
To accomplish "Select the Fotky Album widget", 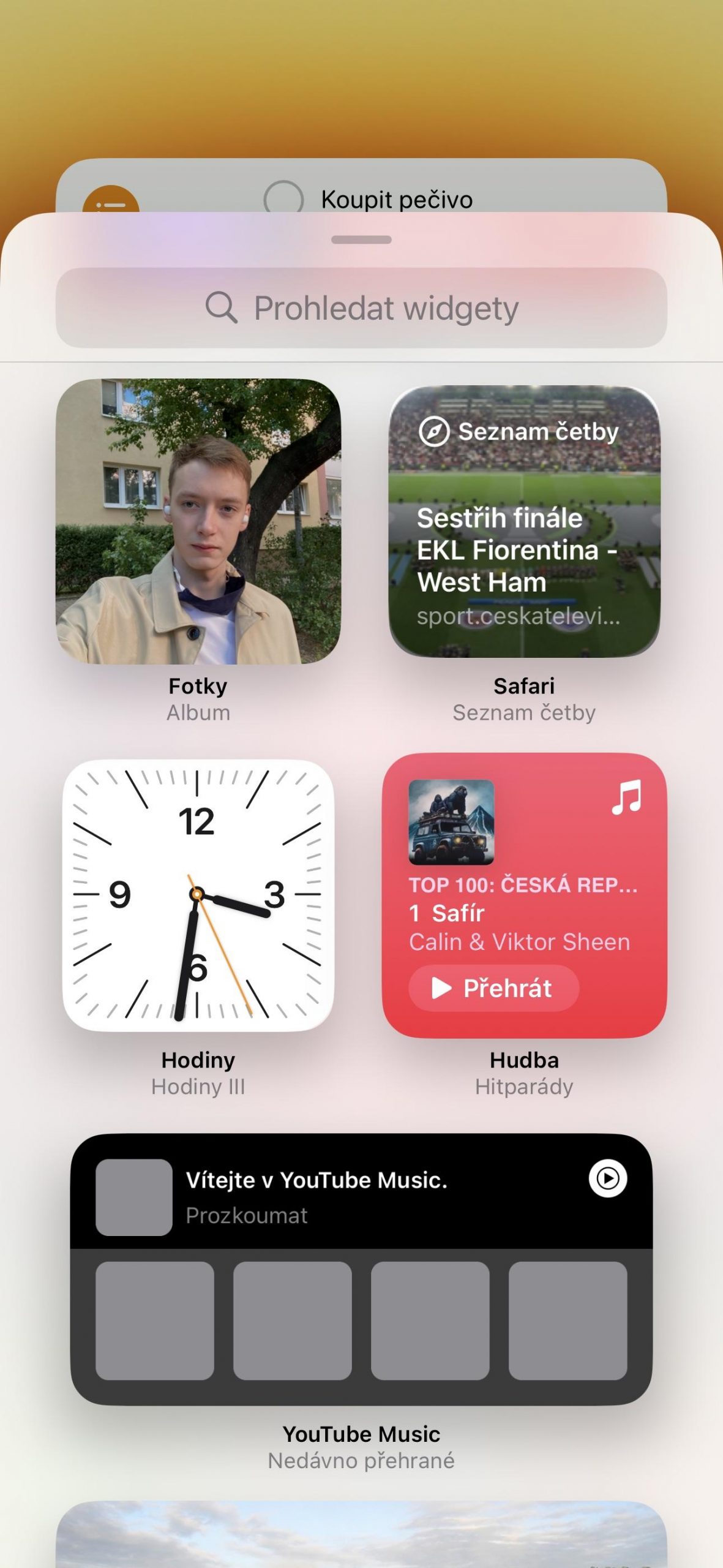I will (198, 521).
